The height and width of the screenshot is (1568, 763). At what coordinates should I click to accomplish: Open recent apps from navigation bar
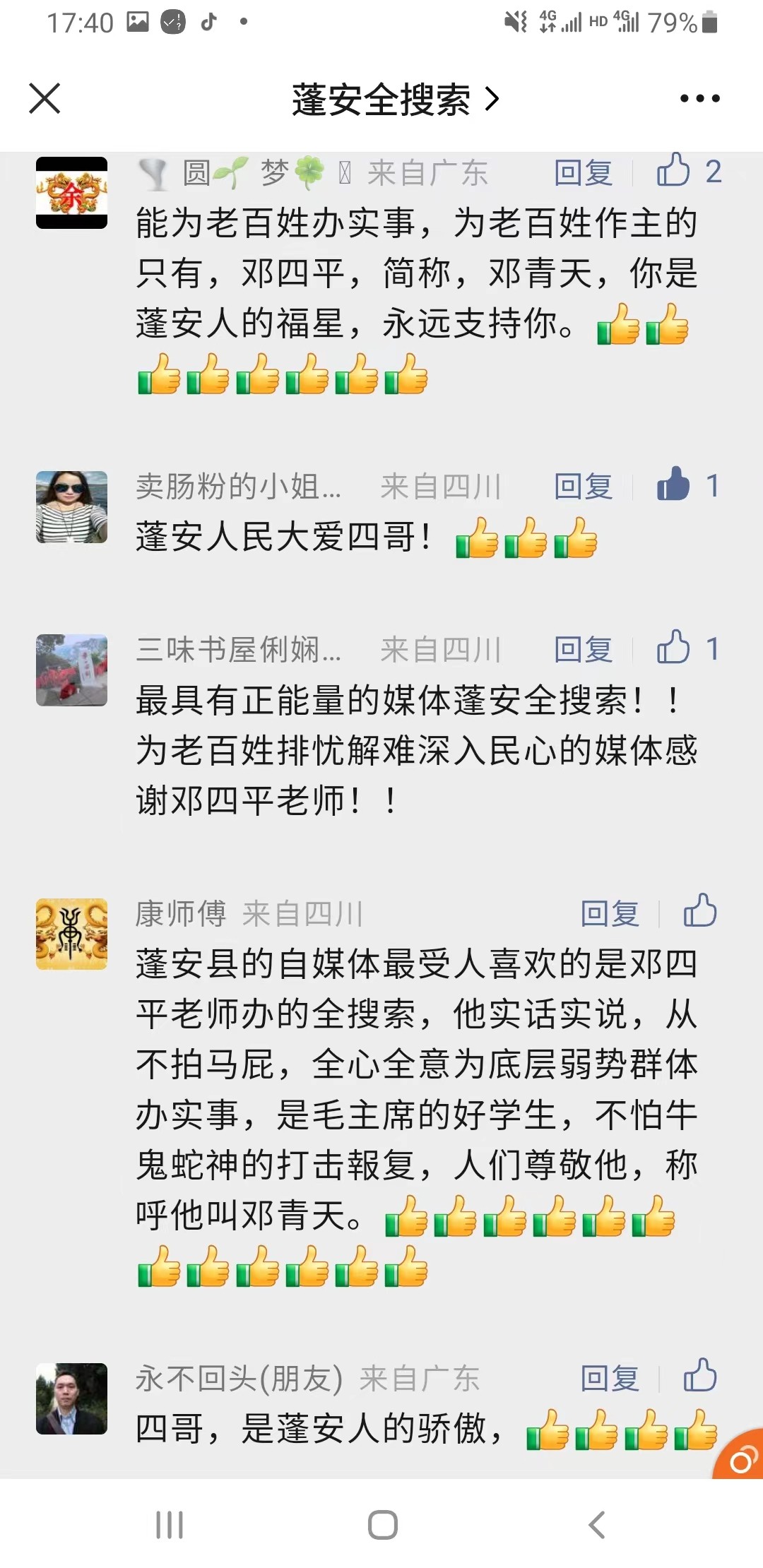point(170,1525)
